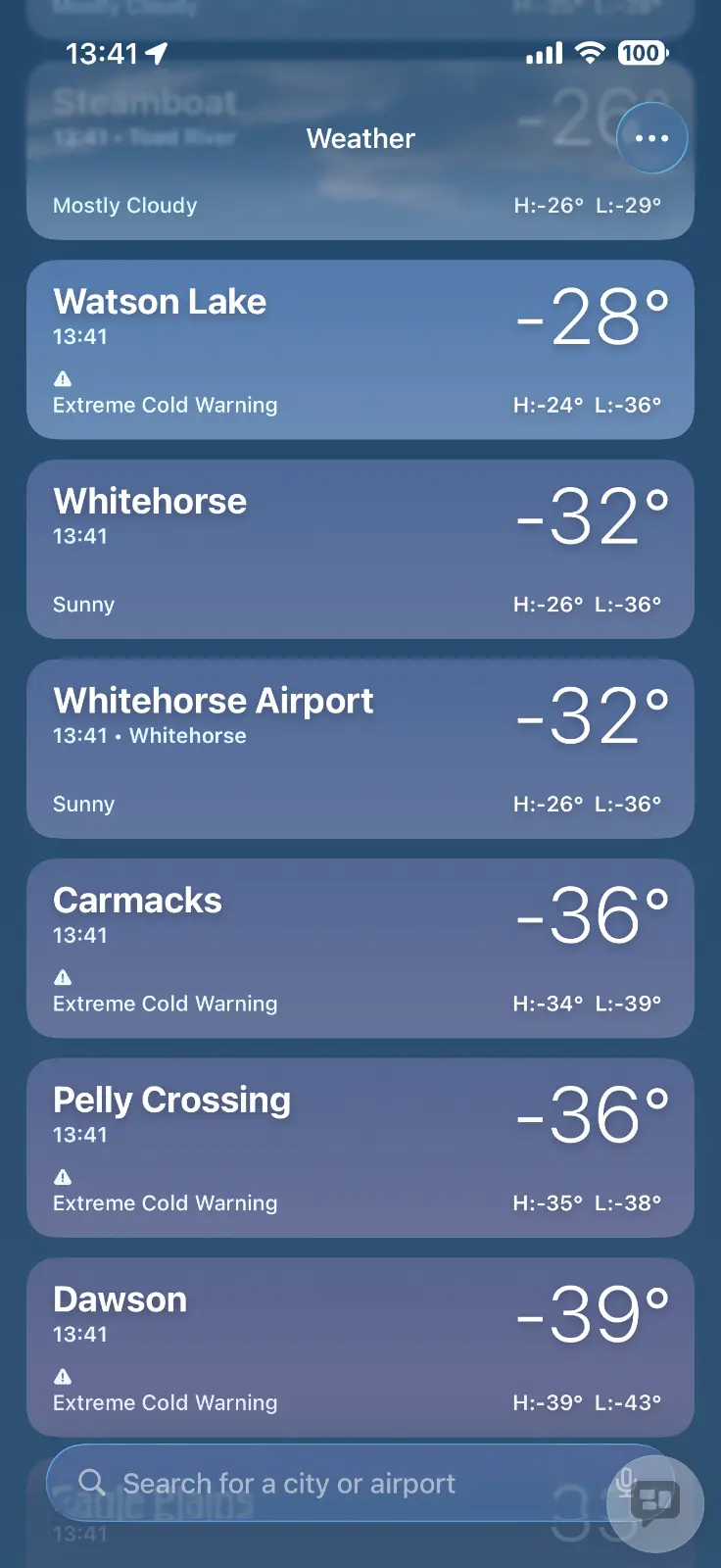The image size is (721, 1568).
Task: Show the Carmacks forecast details
Action: 360,949
